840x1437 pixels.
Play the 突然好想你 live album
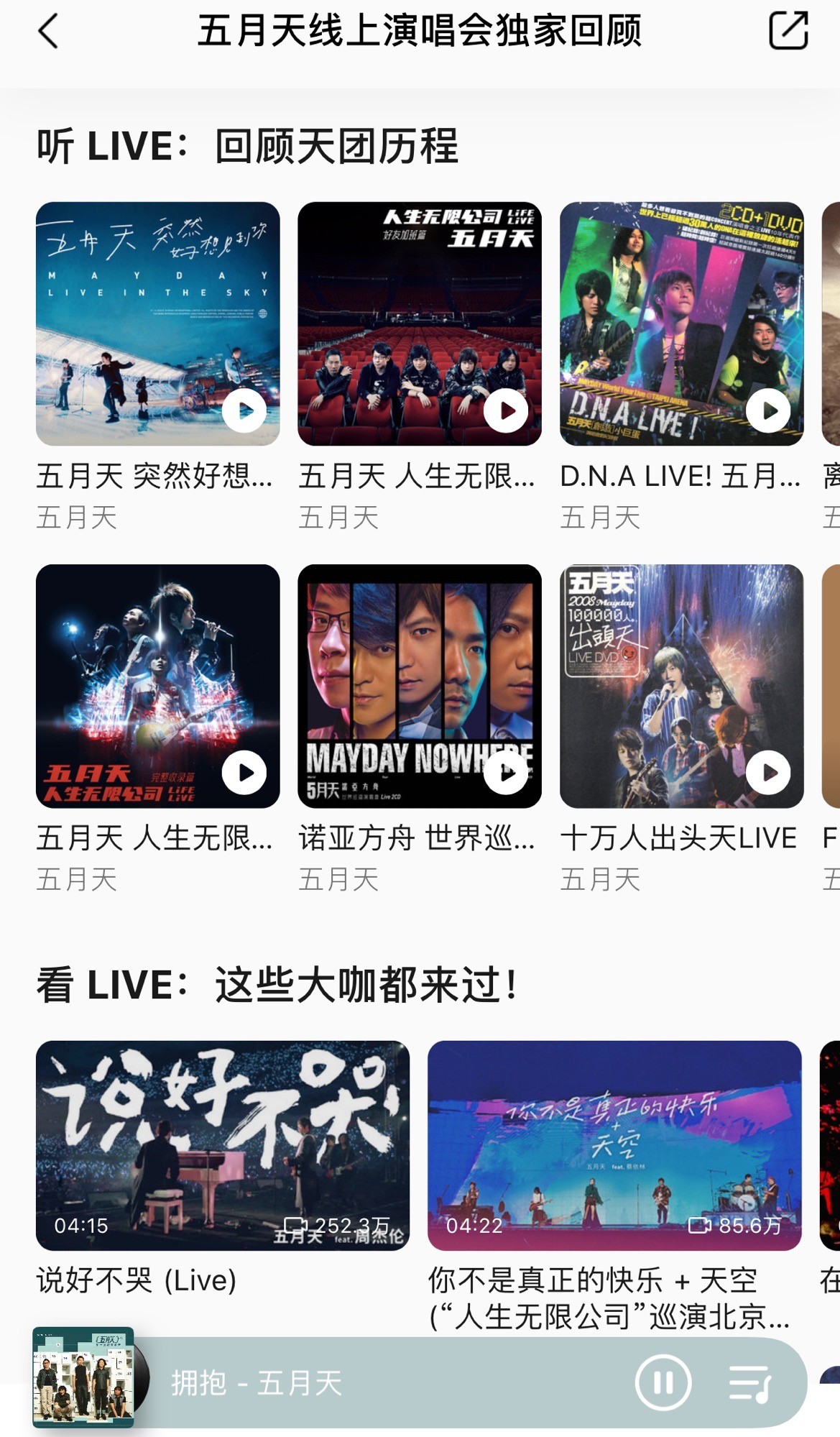244,410
